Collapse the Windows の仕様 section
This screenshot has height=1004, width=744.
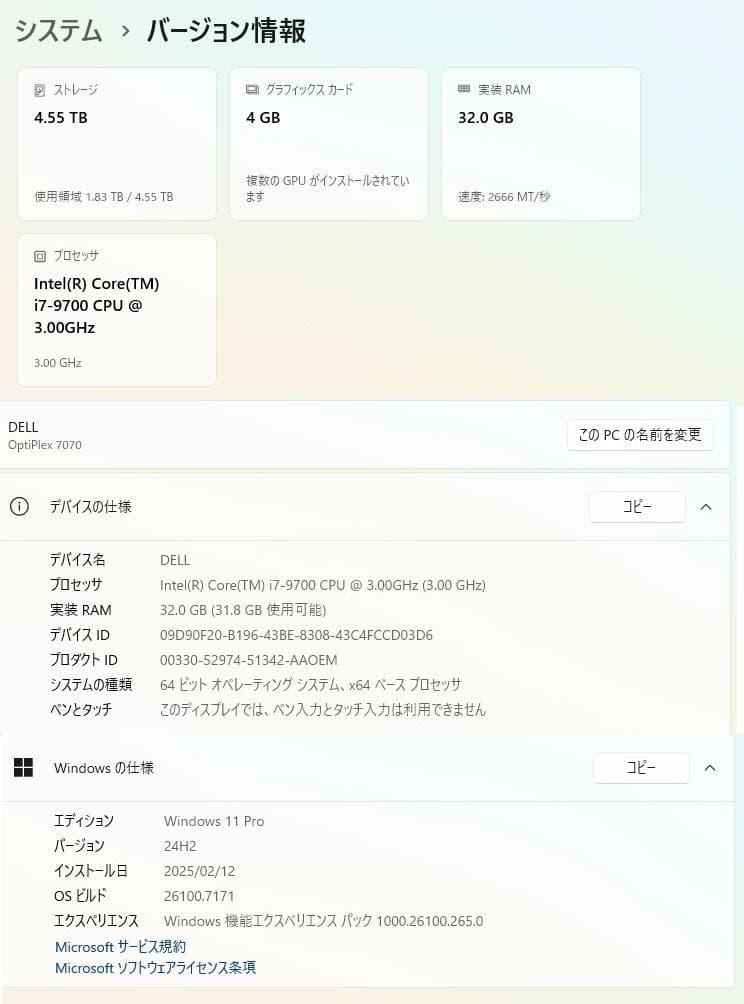click(x=710, y=768)
